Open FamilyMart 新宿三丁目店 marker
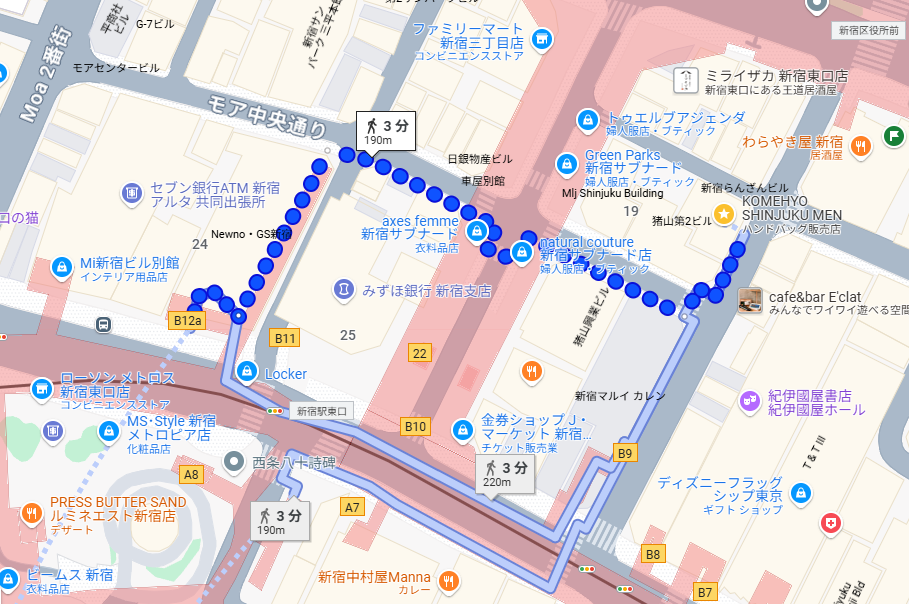 (541, 40)
